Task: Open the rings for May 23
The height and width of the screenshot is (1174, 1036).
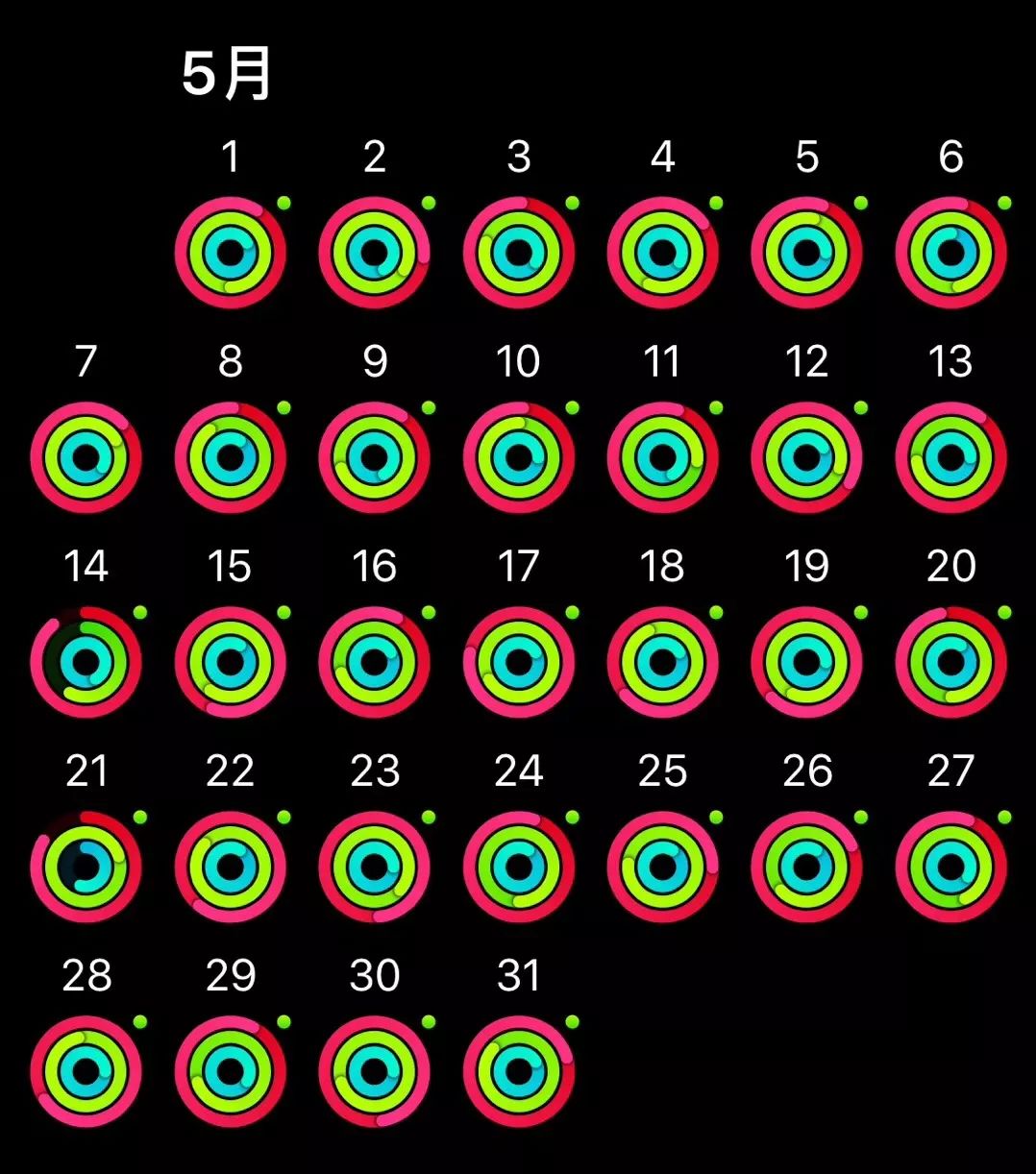Action: (x=375, y=867)
